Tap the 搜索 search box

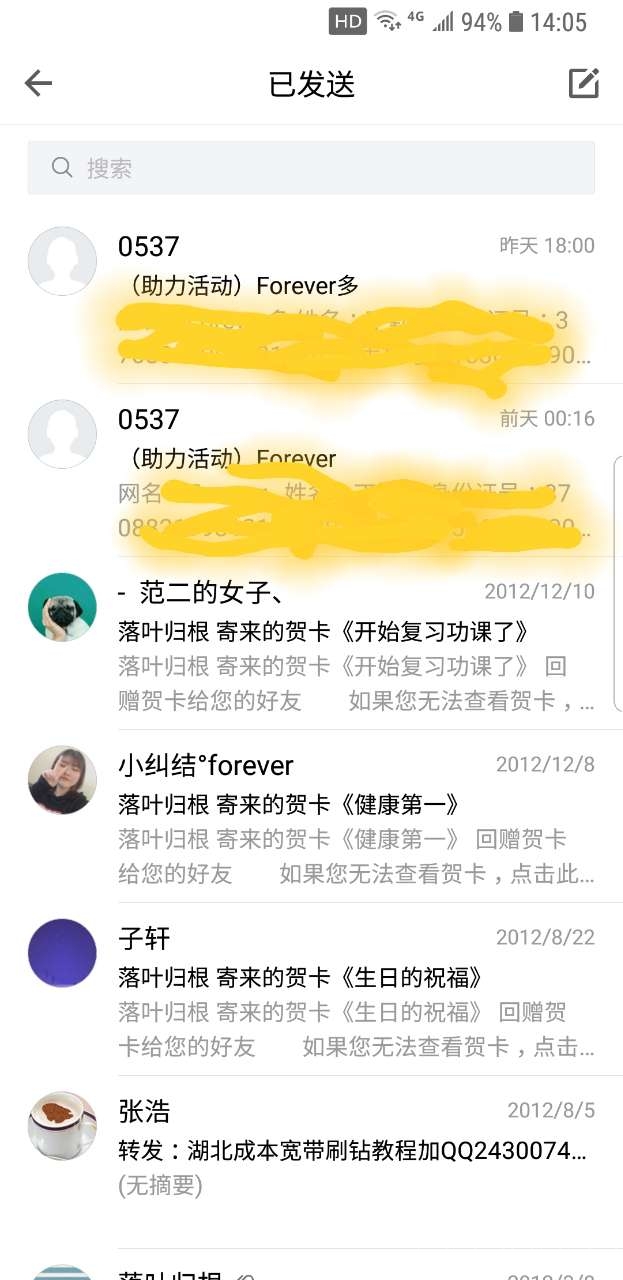[x=311, y=168]
